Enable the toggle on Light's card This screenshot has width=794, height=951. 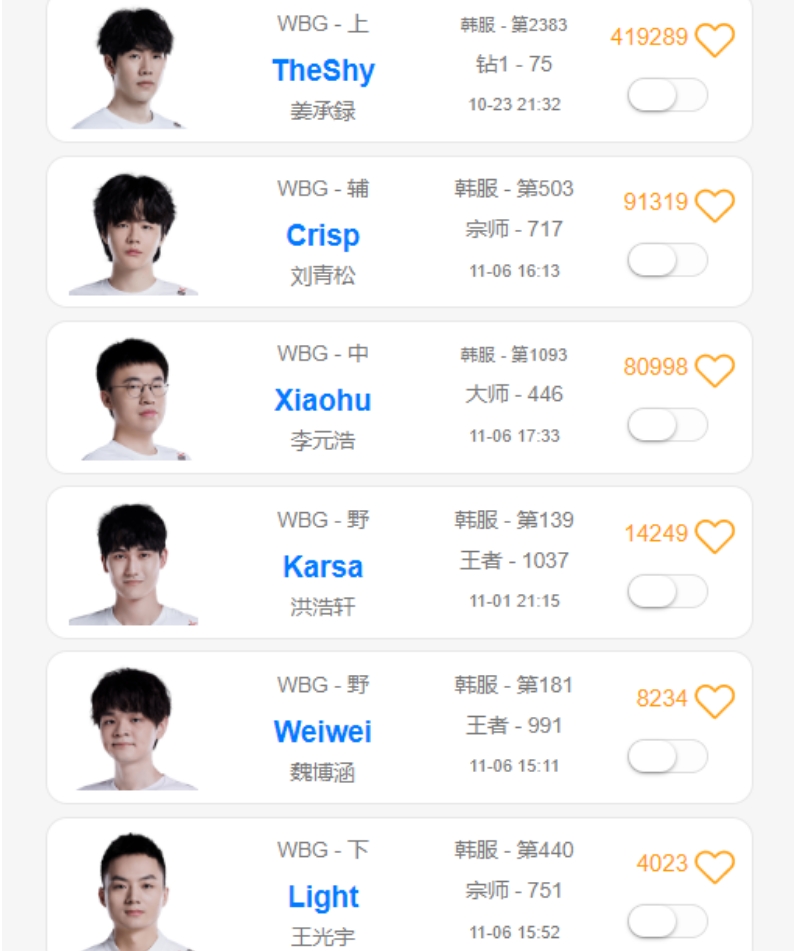[667, 921]
